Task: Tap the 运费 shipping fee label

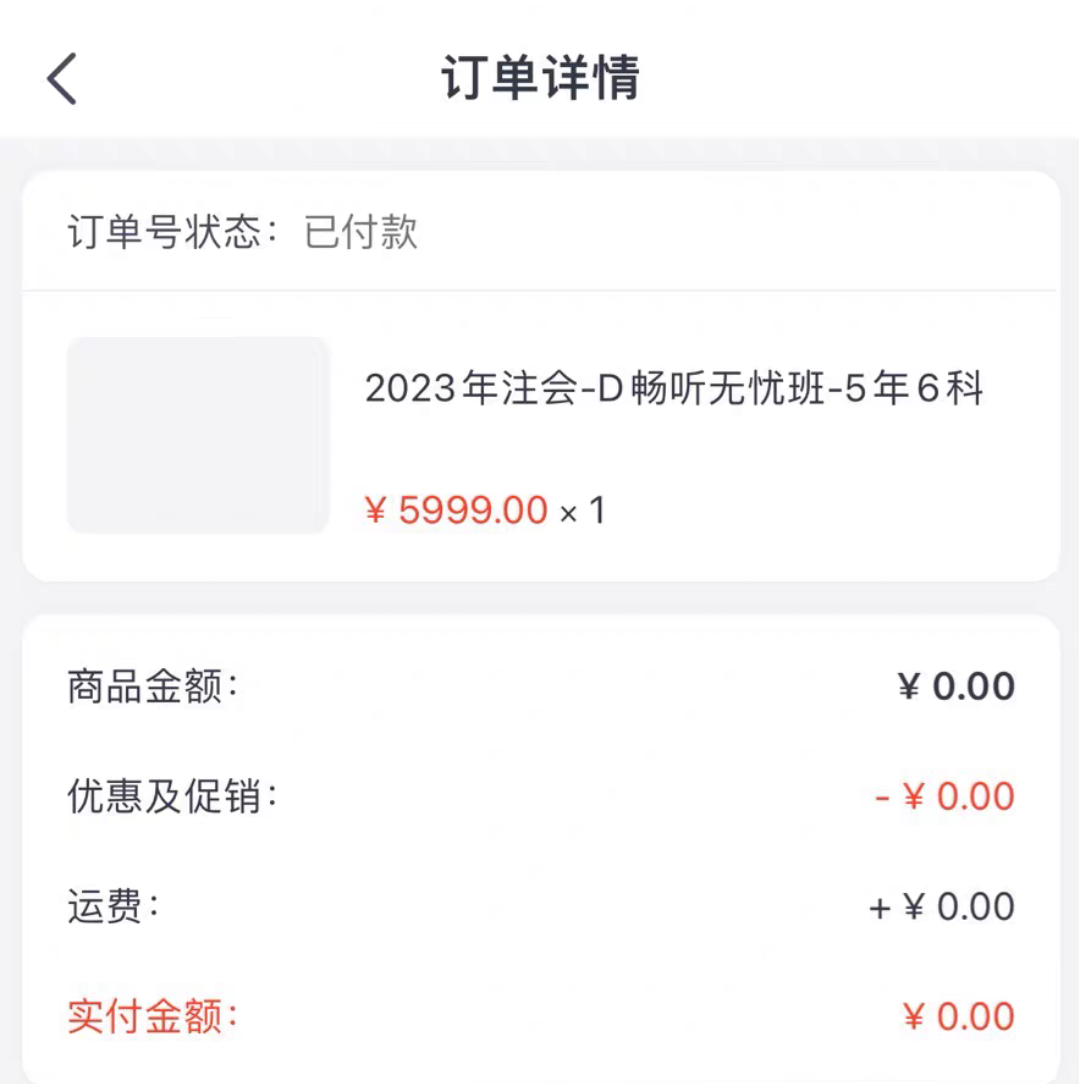Action: 105,906
